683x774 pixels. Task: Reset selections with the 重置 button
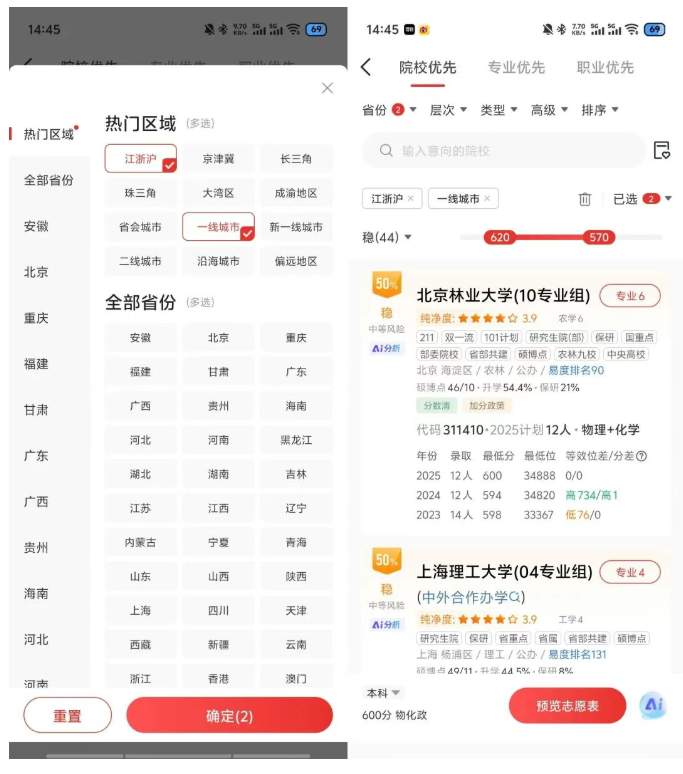point(67,716)
